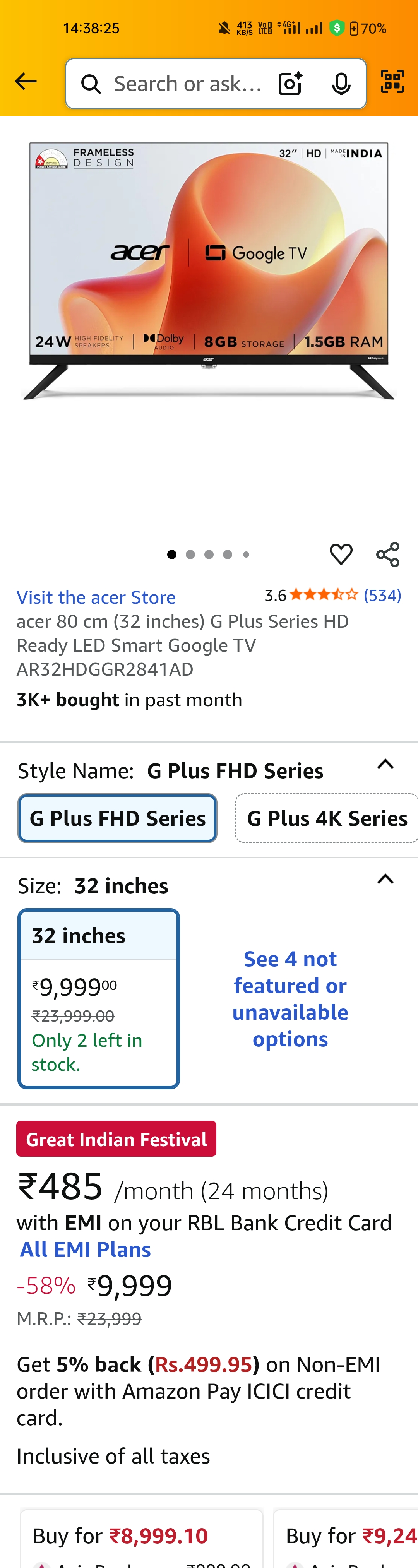Viewport: 418px width, 1568px height.
Task: Share this product listing
Action: pyautogui.click(x=387, y=555)
